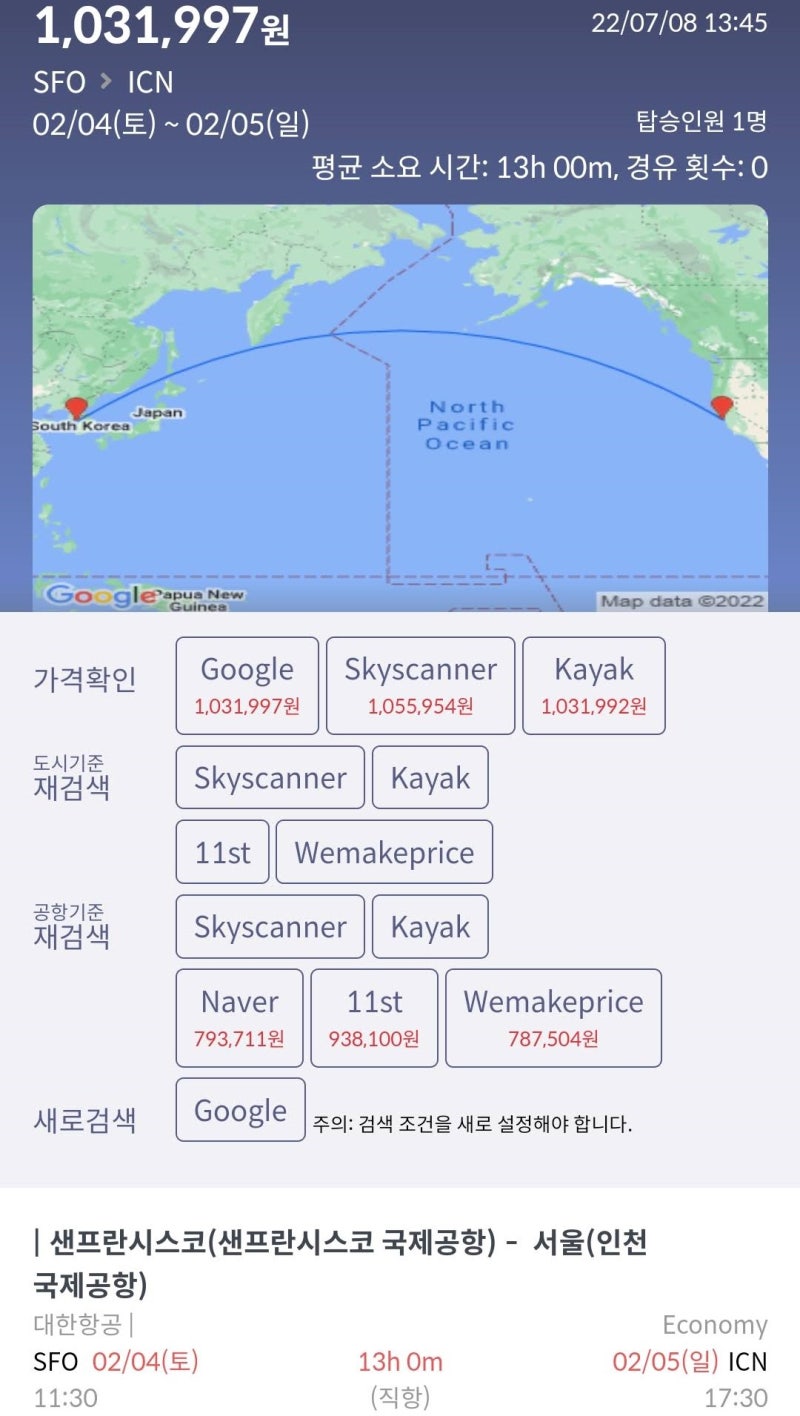Viewport: 800px width, 1416px height.
Task: Re-search by city on Wemakeprice
Action: click(384, 852)
